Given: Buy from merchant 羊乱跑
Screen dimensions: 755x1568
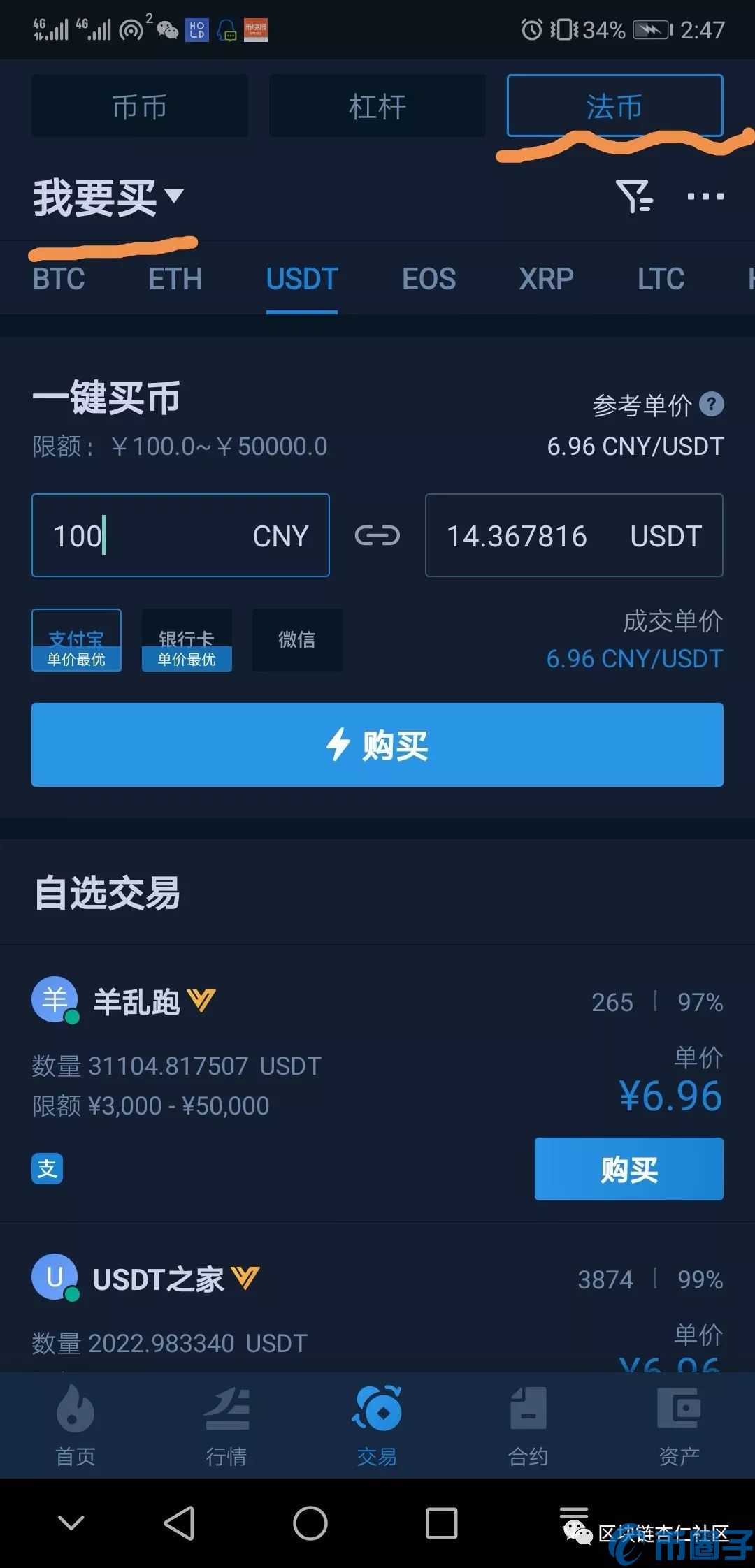Looking at the screenshot, I should tap(628, 1169).
